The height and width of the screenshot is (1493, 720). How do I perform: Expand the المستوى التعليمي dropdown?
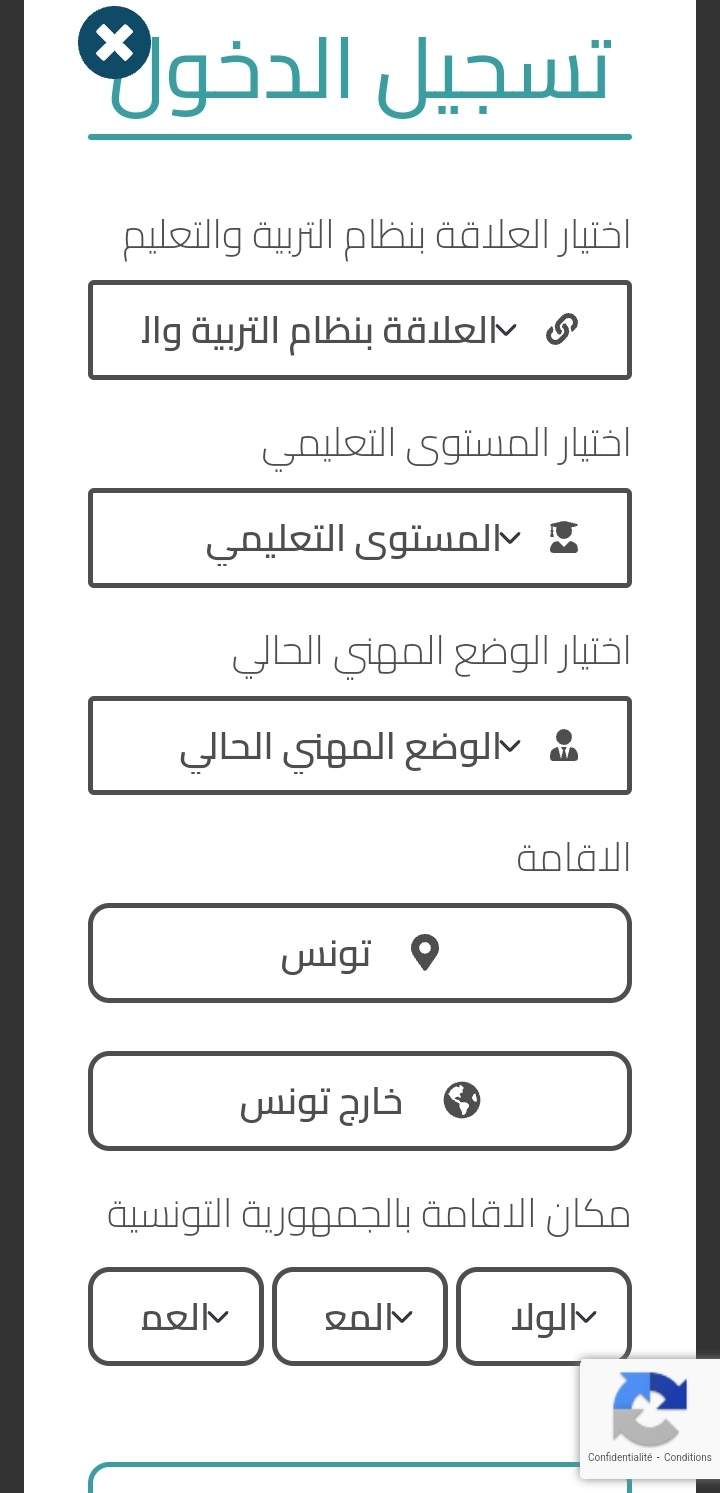tap(360, 538)
